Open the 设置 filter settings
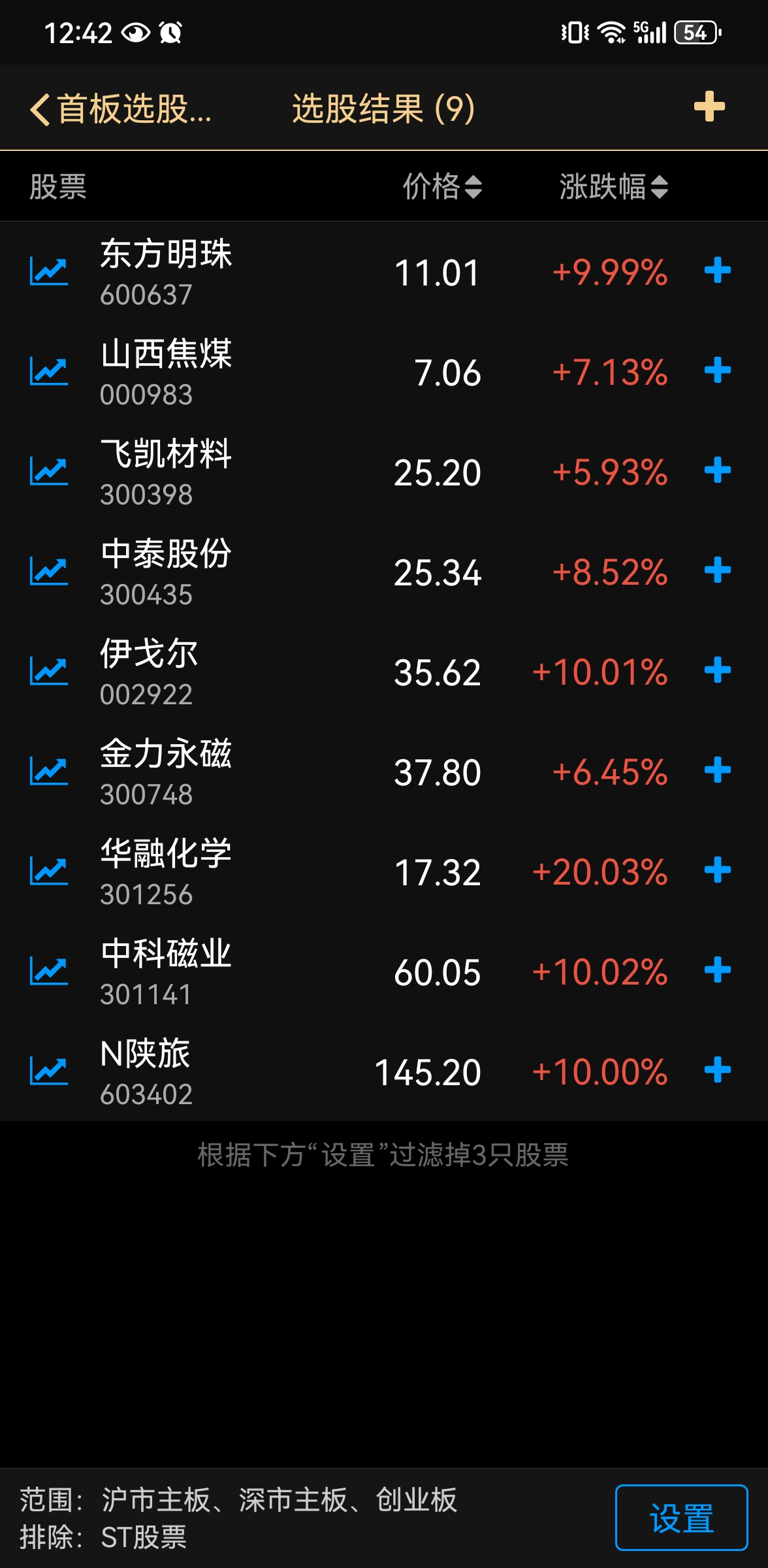The width and height of the screenshot is (768, 1568). tap(681, 1518)
